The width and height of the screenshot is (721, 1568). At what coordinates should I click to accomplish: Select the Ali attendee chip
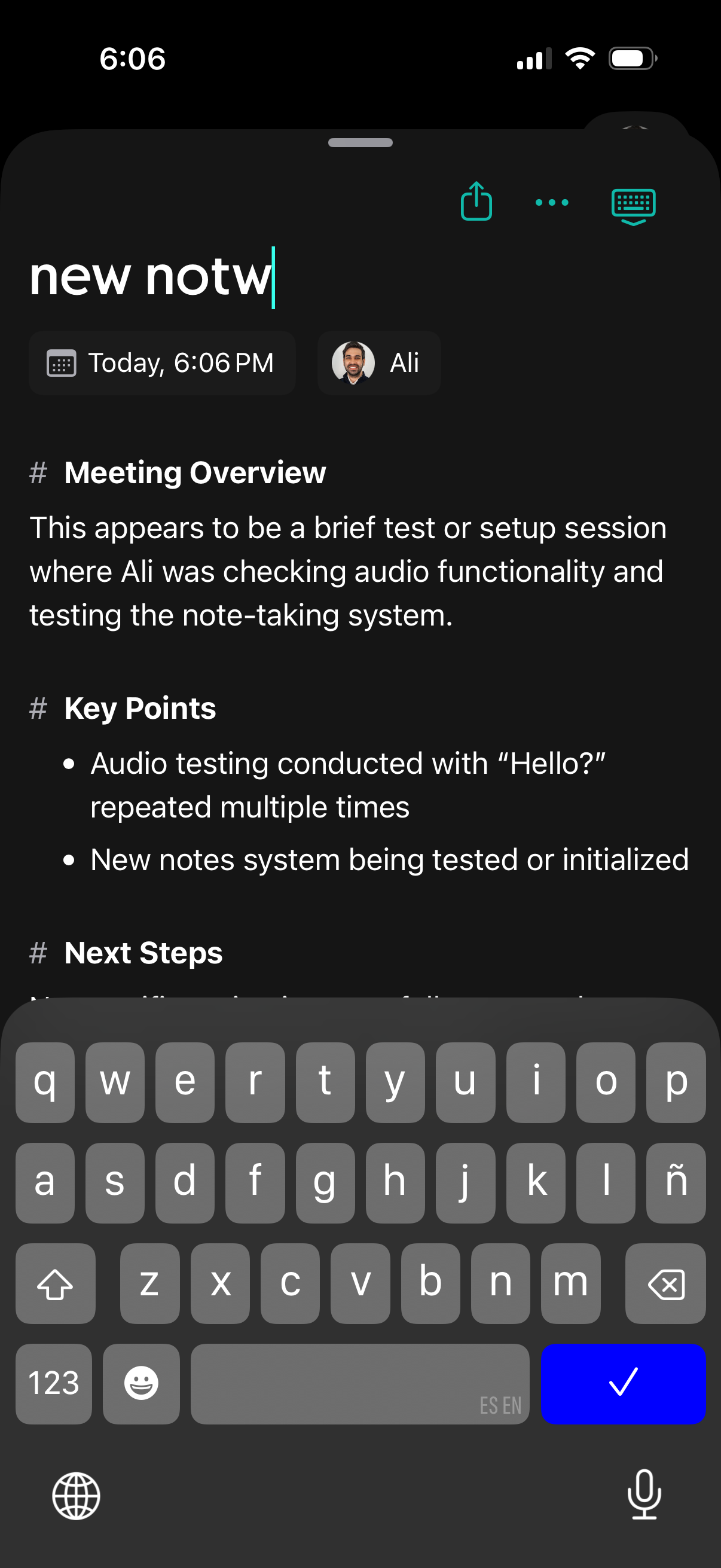[x=378, y=363]
